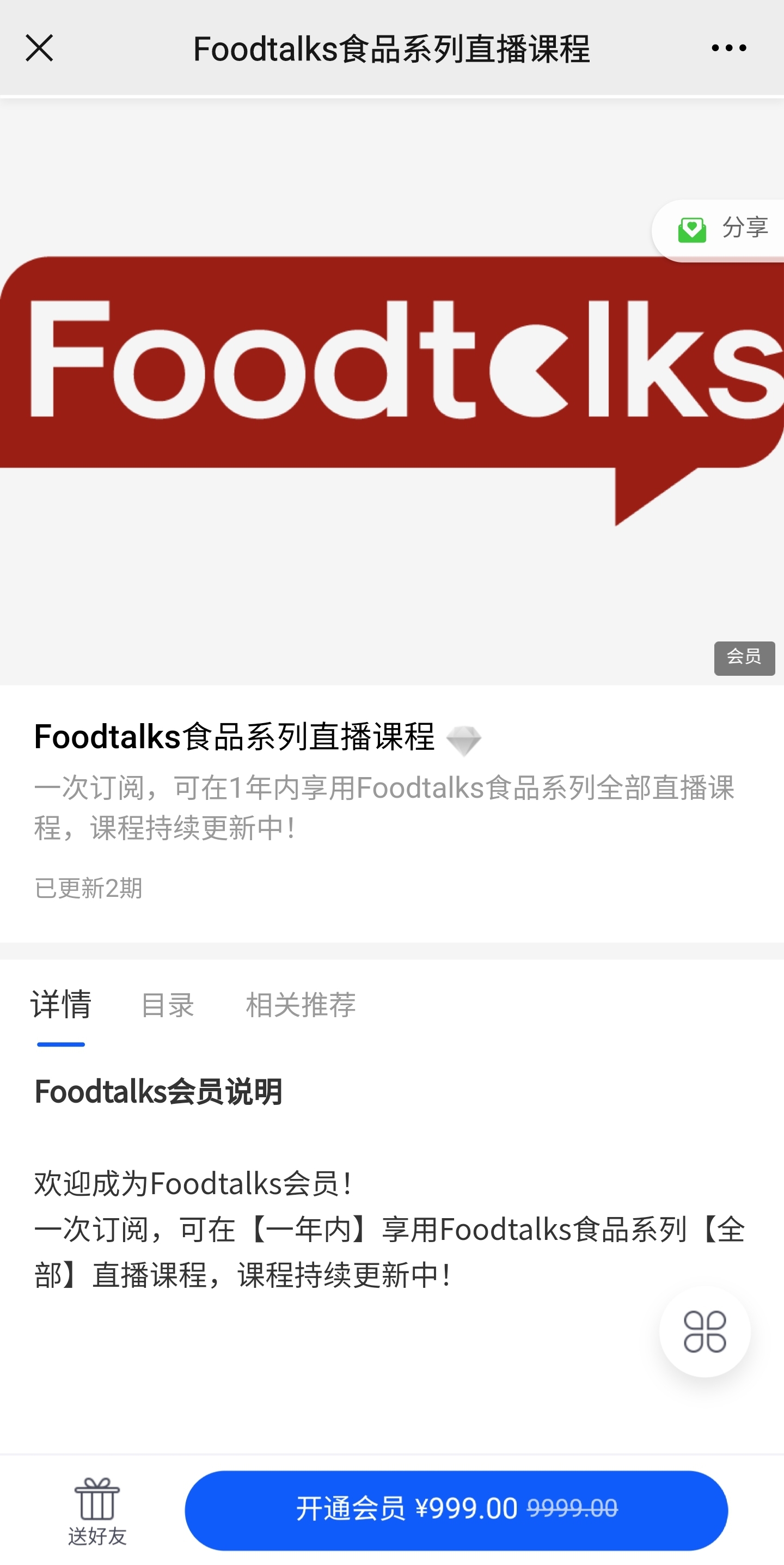Viewport: 784px width, 1565px height.
Task: Open the floating four-square menu button
Action: (705, 1332)
